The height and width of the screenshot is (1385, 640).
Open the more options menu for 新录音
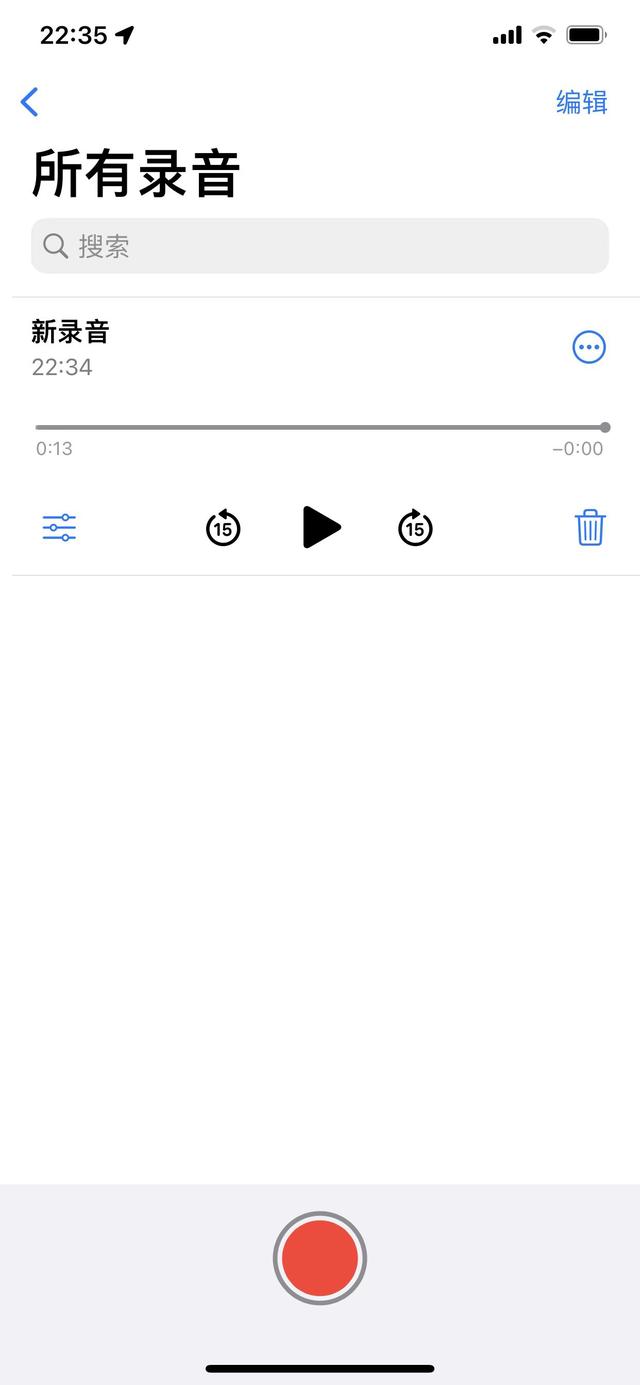(x=589, y=347)
